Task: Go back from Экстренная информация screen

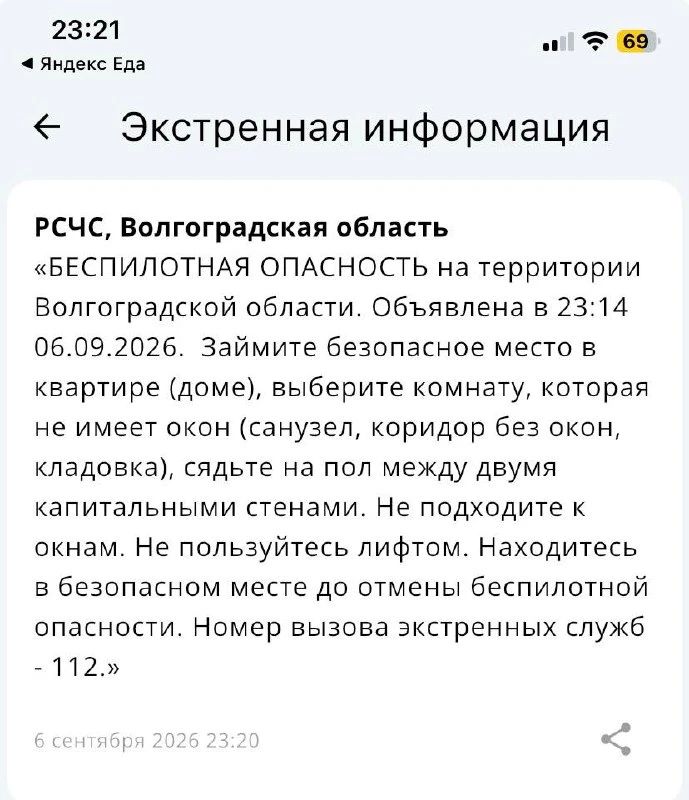Action: pyautogui.click(x=47, y=127)
